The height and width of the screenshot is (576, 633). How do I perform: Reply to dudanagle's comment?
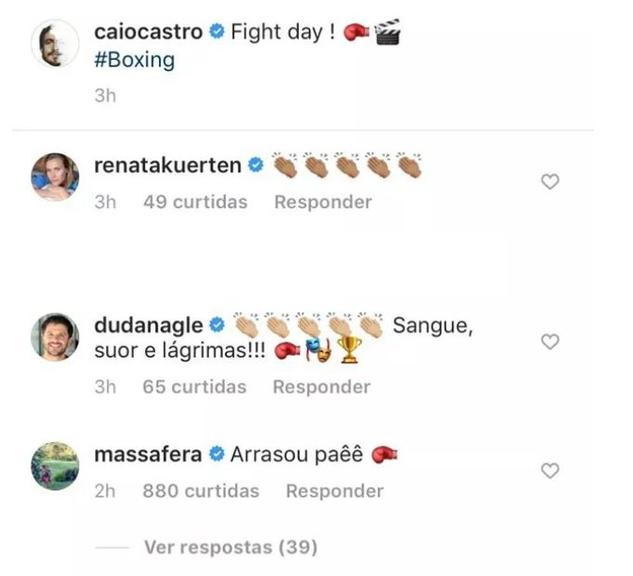click(321, 387)
